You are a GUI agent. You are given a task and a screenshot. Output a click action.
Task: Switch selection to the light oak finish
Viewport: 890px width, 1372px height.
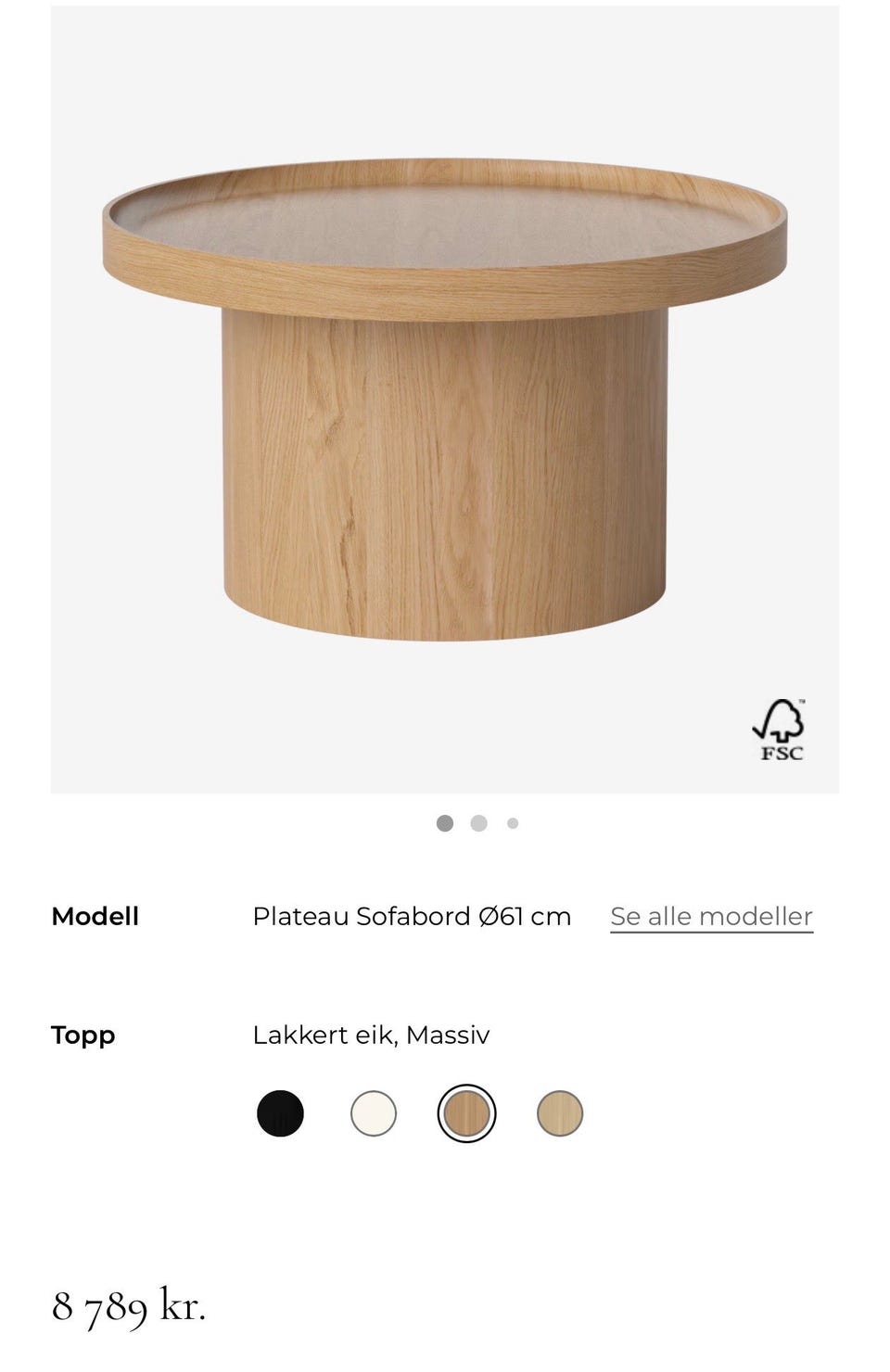tap(559, 1113)
